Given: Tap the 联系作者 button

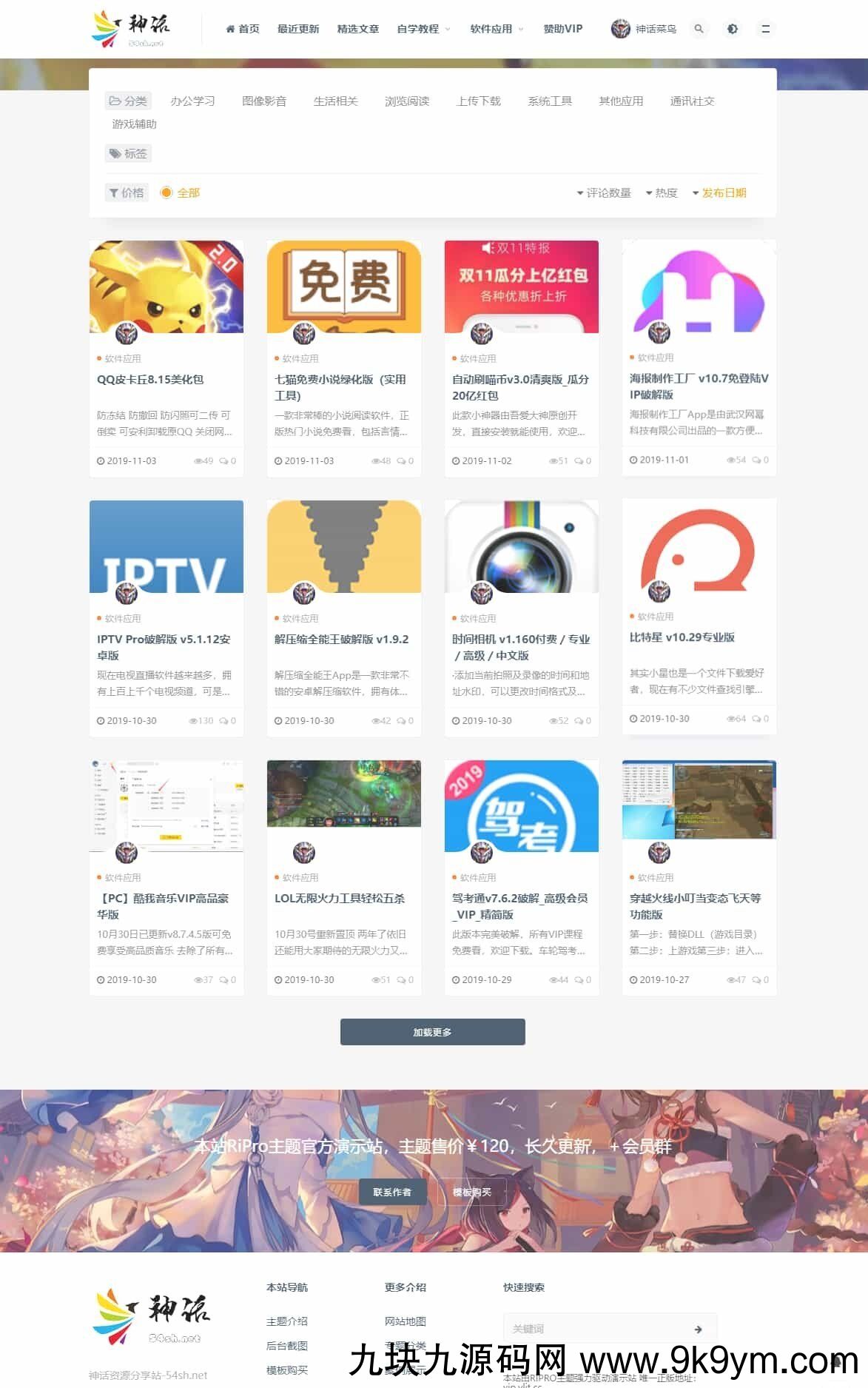Looking at the screenshot, I should point(391,1192).
